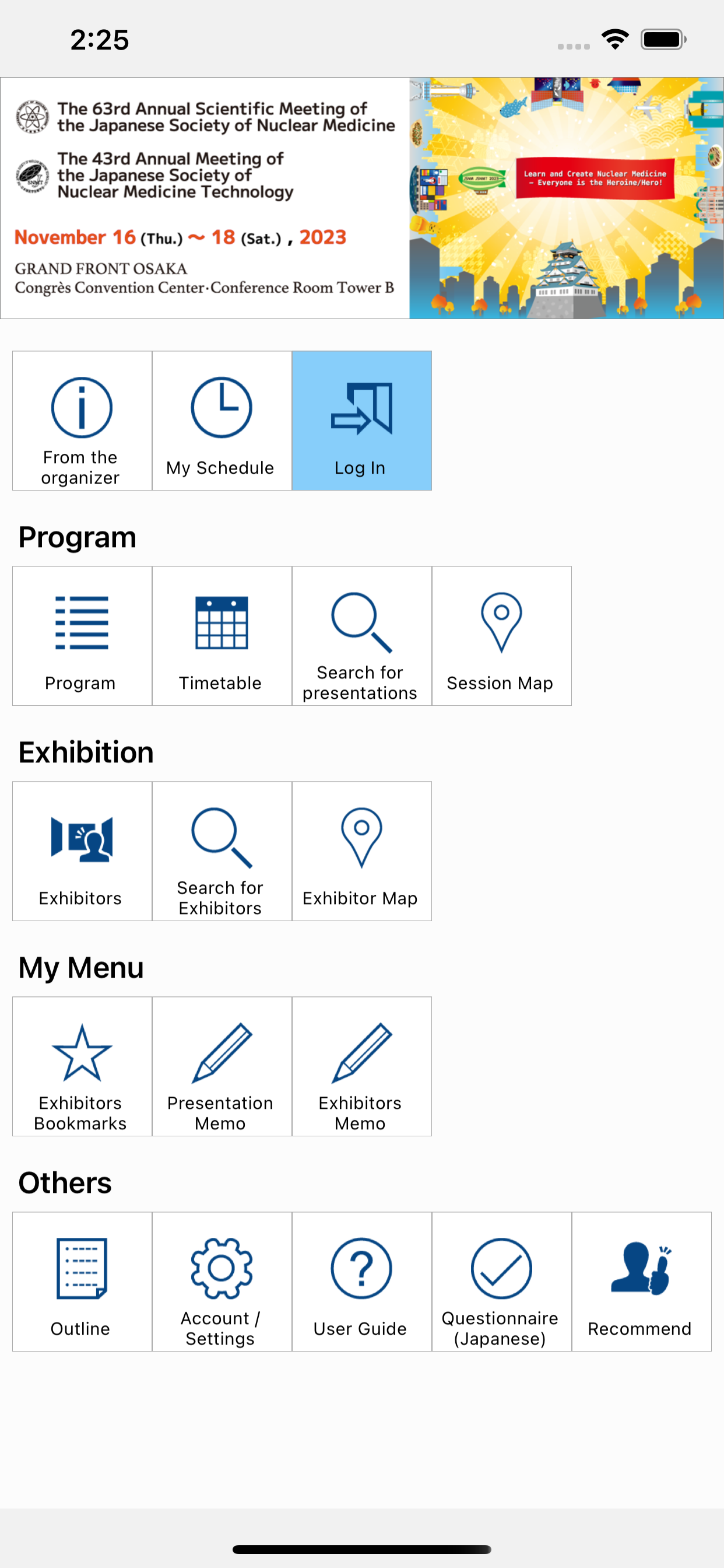The height and width of the screenshot is (1568, 724).
Task: Open Account / Settings
Action: pyautogui.click(x=222, y=1282)
